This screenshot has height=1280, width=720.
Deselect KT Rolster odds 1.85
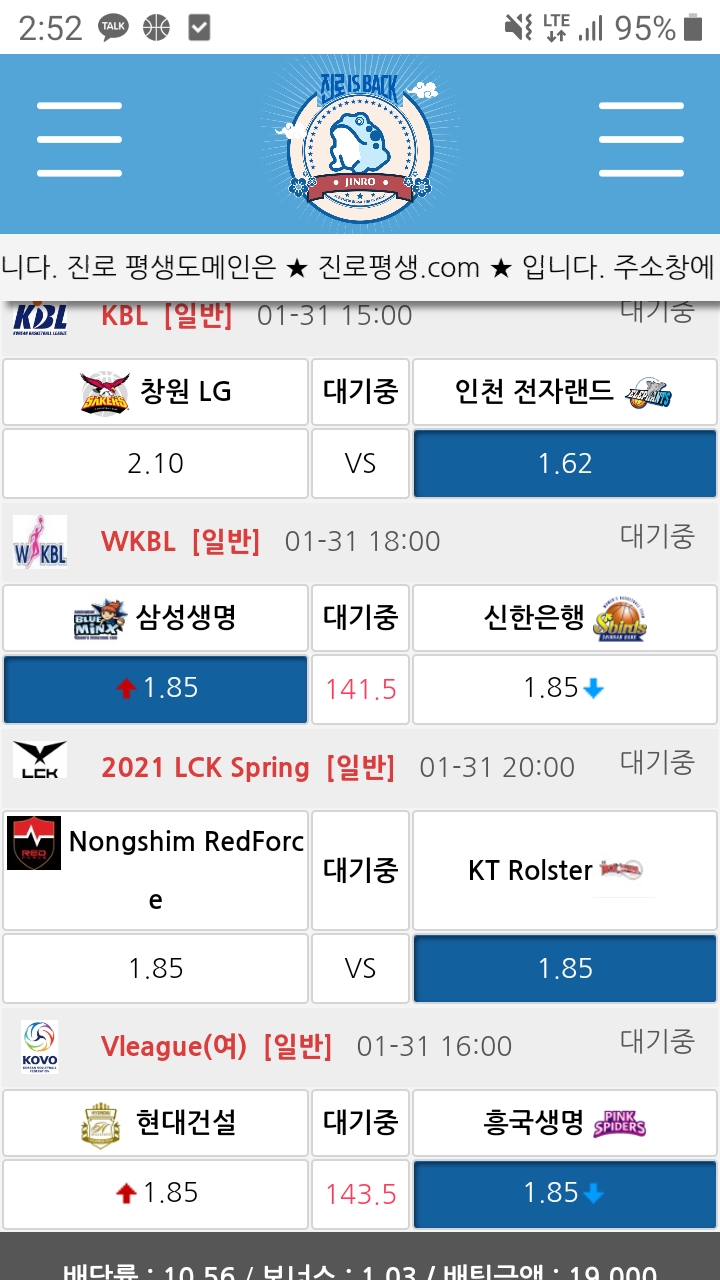pyautogui.click(x=565, y=968)
